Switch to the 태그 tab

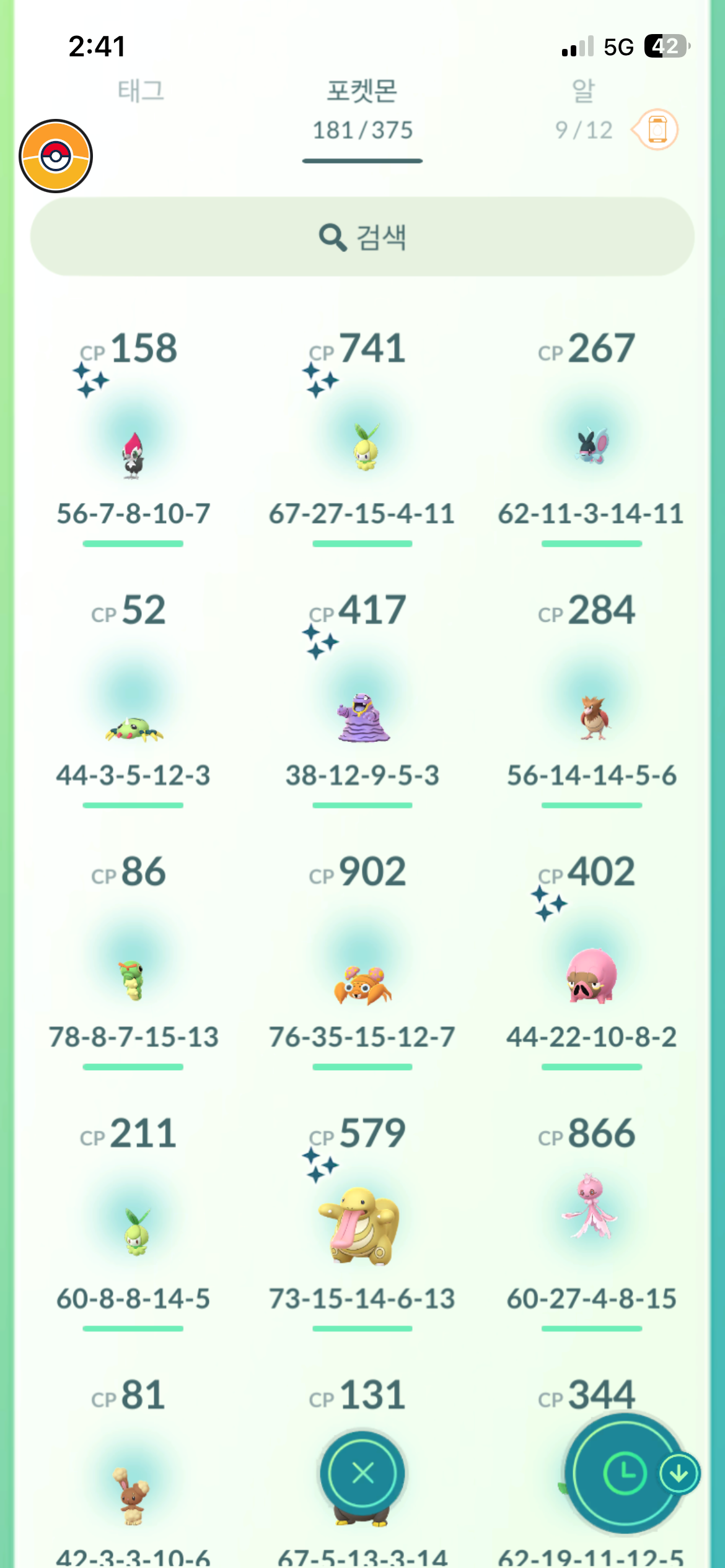tap(141, 91)
